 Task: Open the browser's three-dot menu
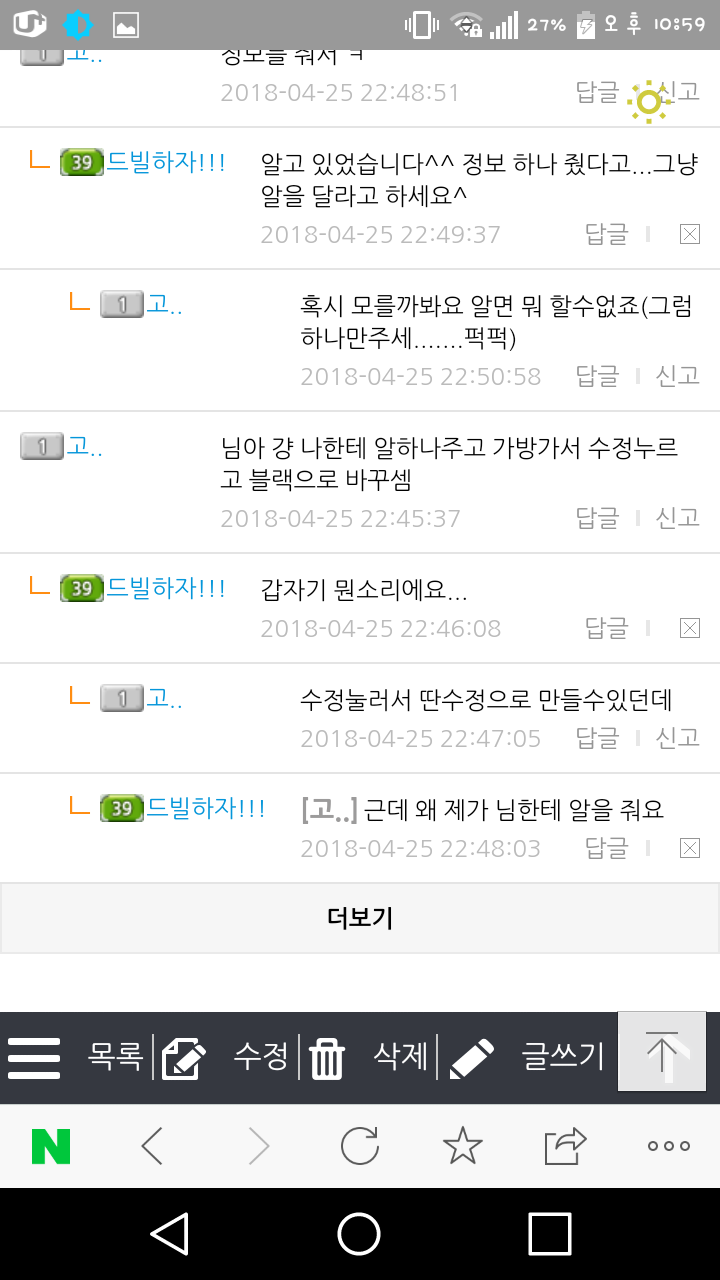point(668,1146)
